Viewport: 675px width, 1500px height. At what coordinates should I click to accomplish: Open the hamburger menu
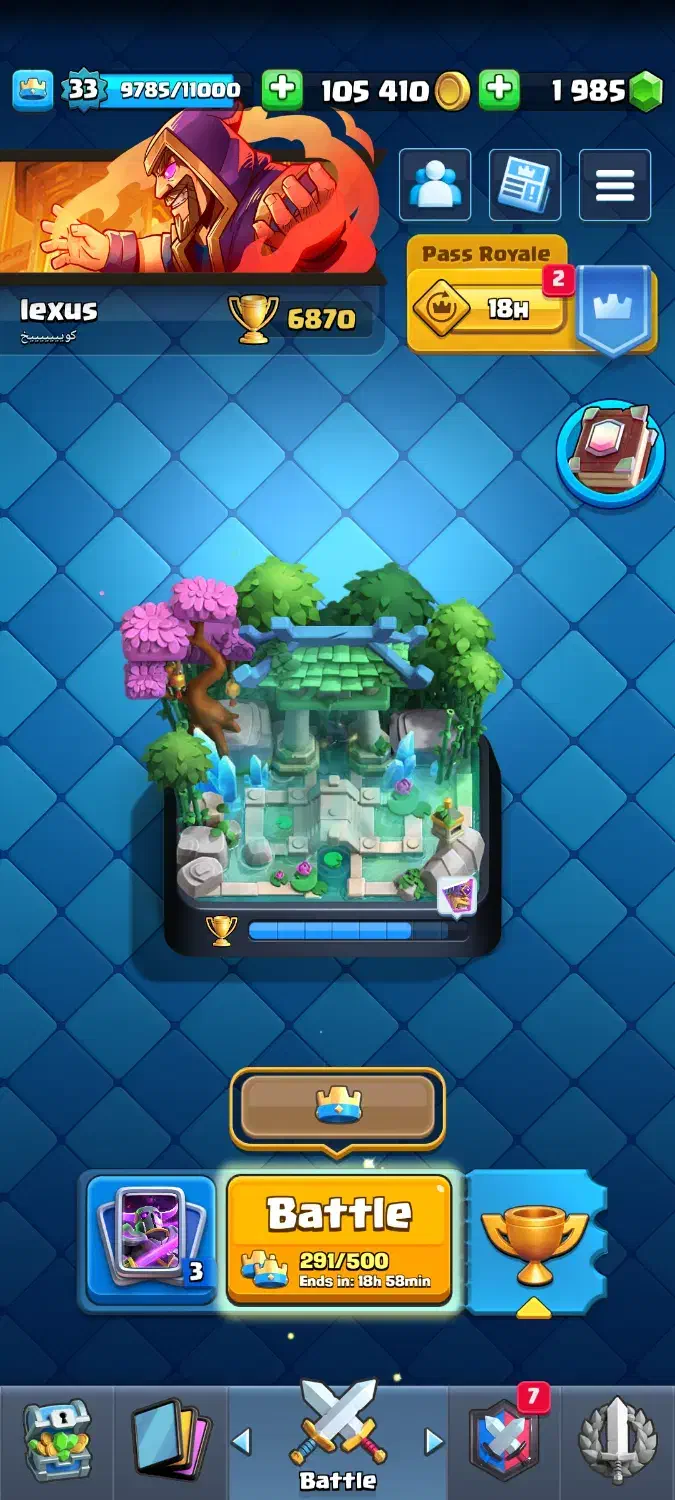[615, 185]
